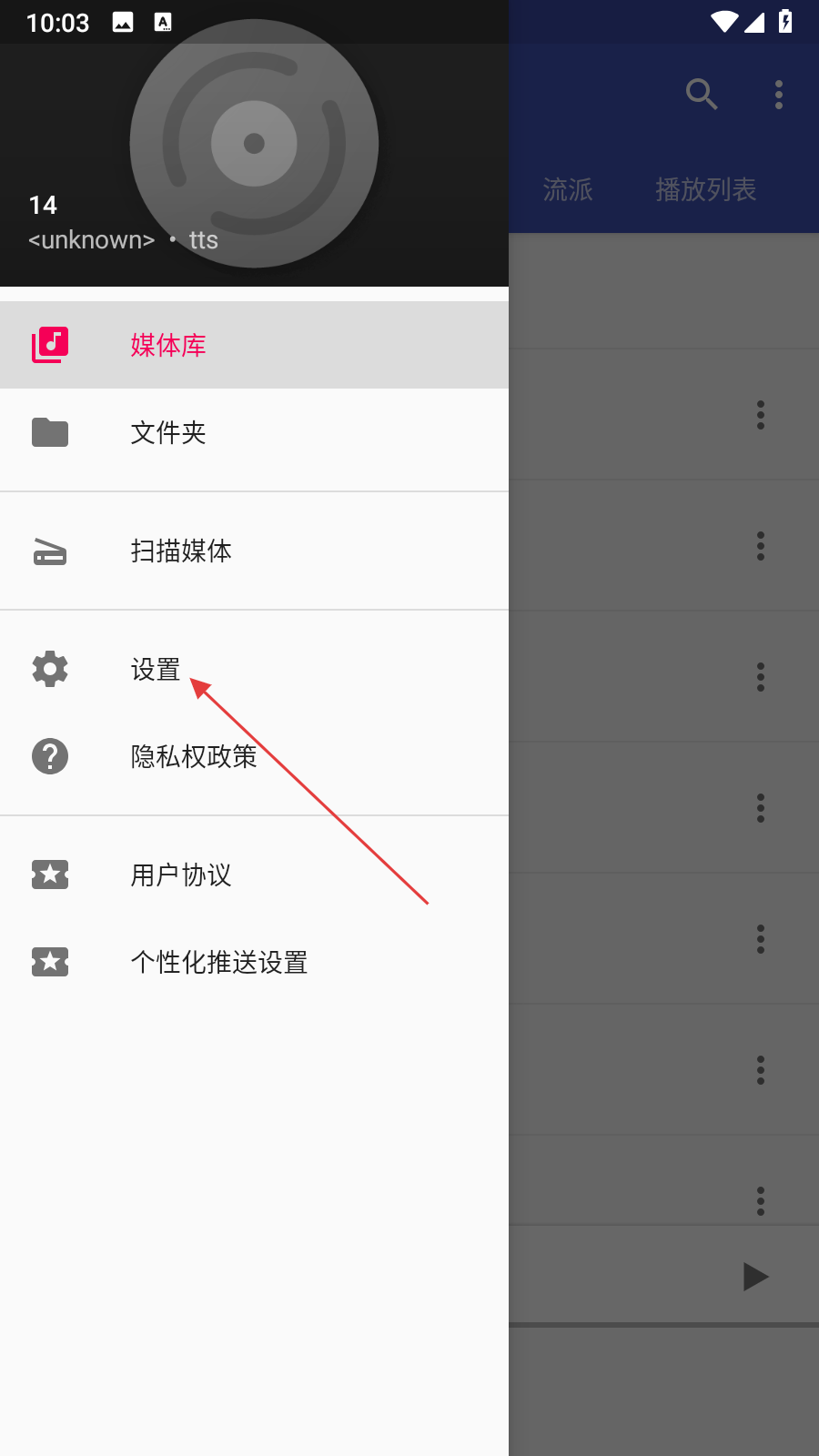Open 隐私权政策 privacy policy

pyautogui.click(x=254, y=756)
